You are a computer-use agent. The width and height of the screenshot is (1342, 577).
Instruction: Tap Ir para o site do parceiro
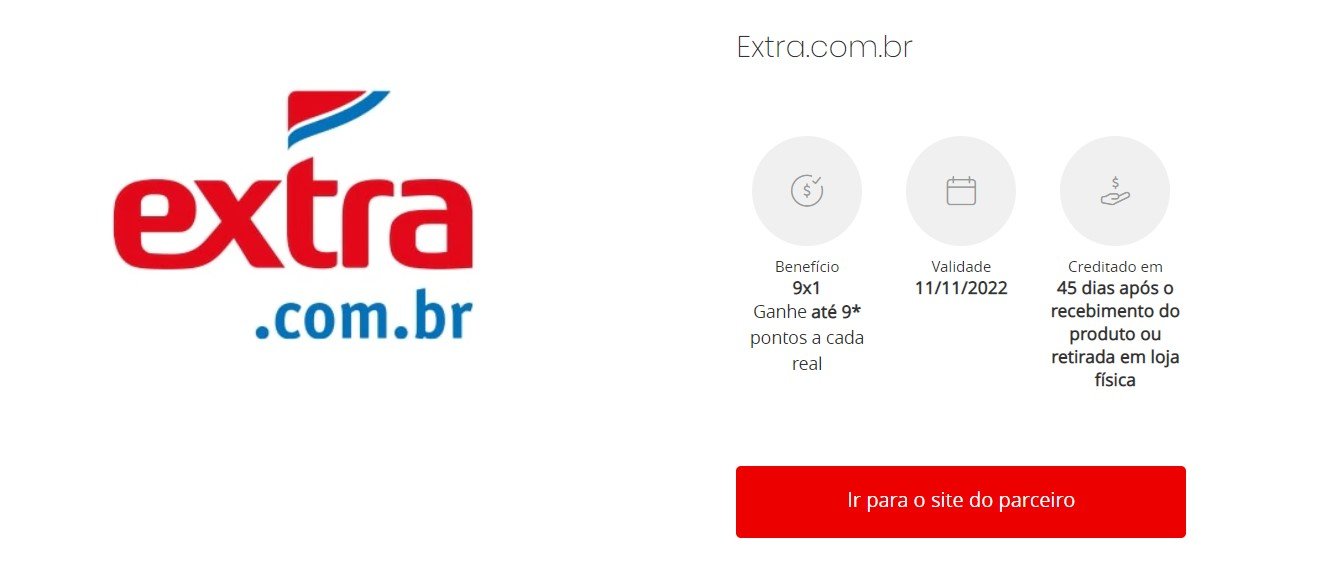click(x=960, y=501)
